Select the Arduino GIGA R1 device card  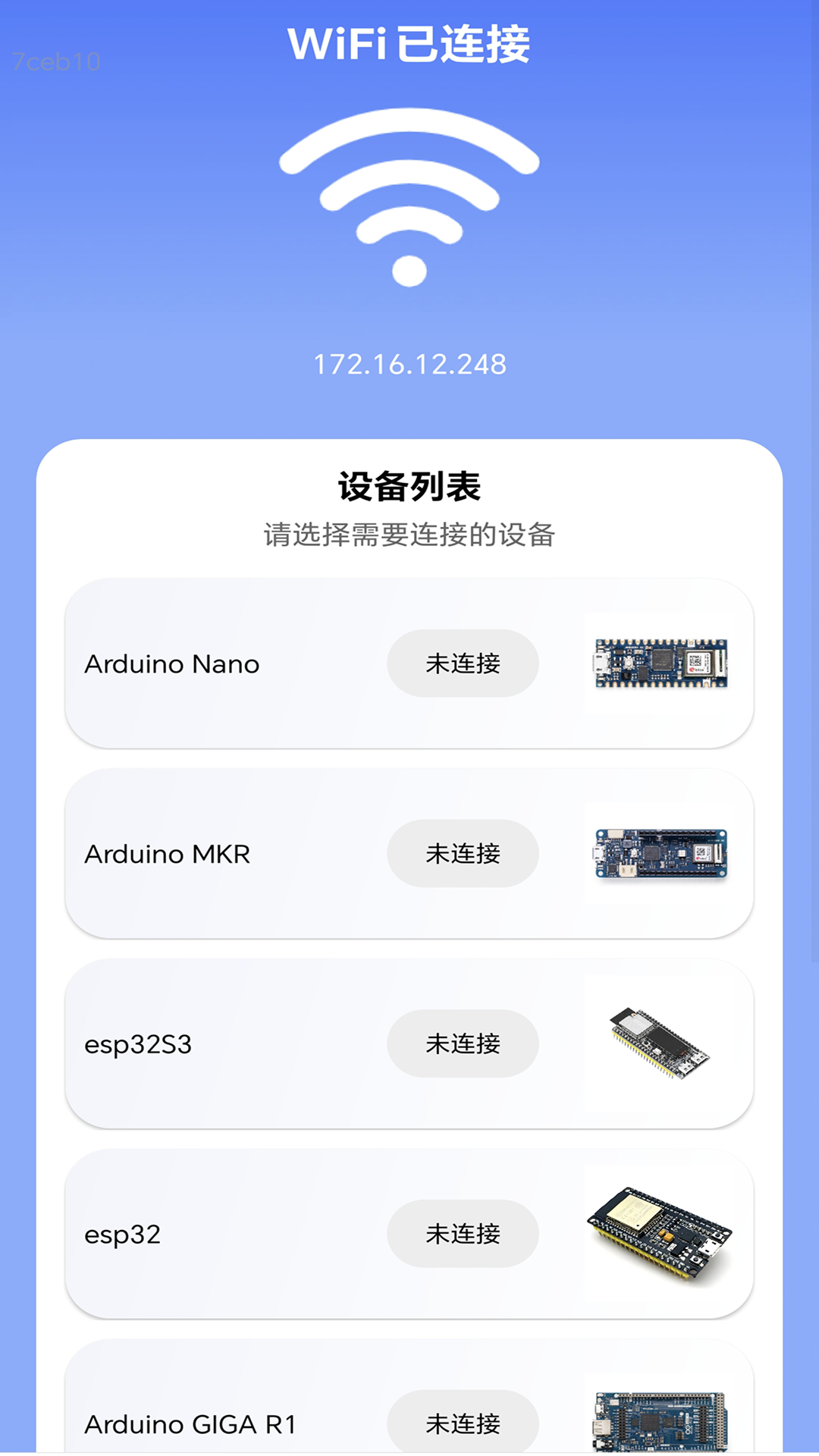tap(227, 1422)
